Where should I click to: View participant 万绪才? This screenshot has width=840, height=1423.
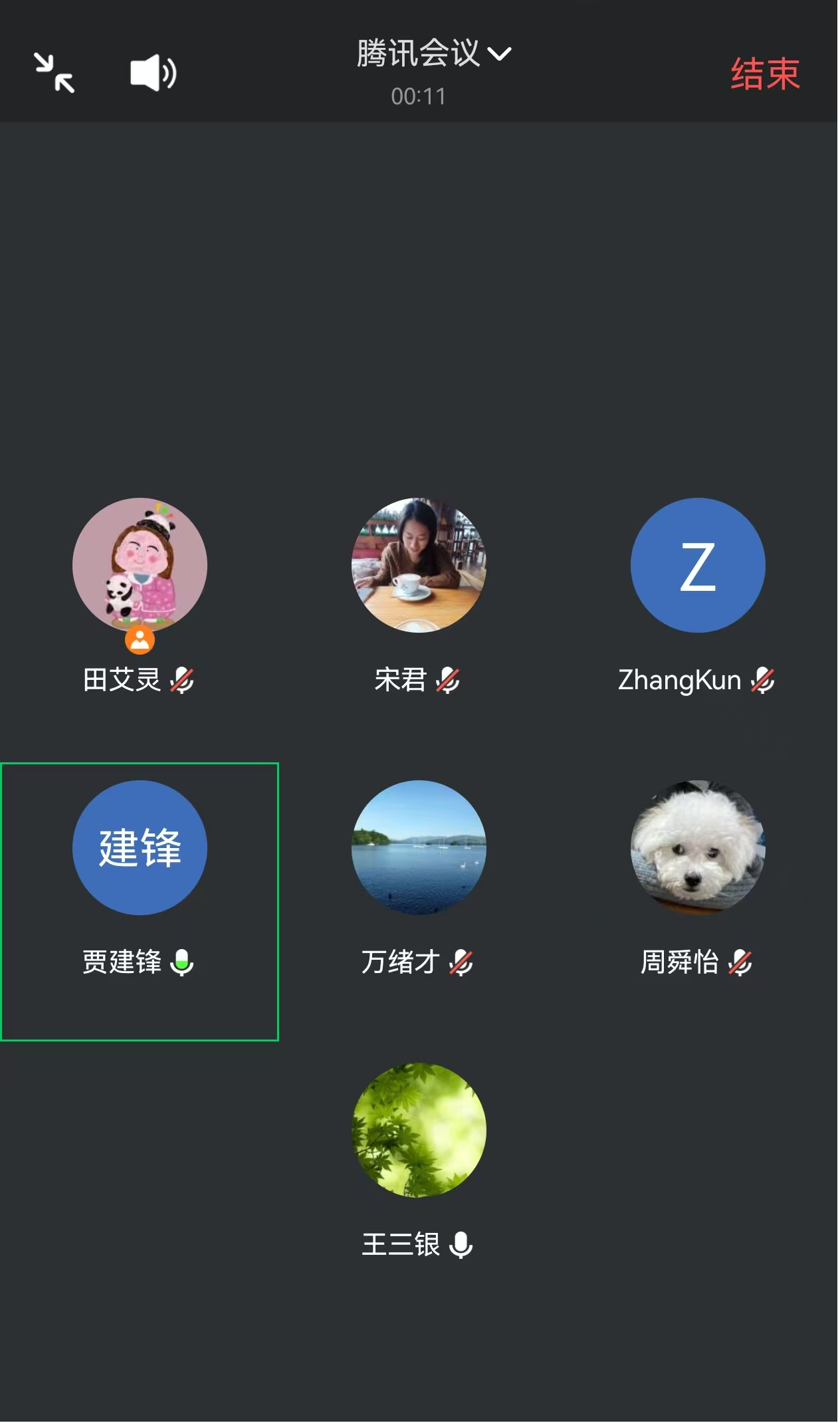coord(419,848)
